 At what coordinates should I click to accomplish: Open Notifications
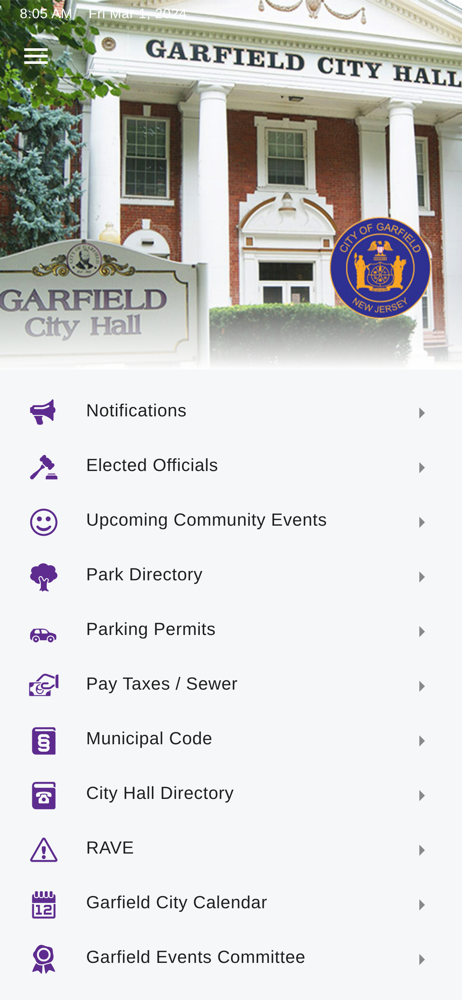point(231,411)
